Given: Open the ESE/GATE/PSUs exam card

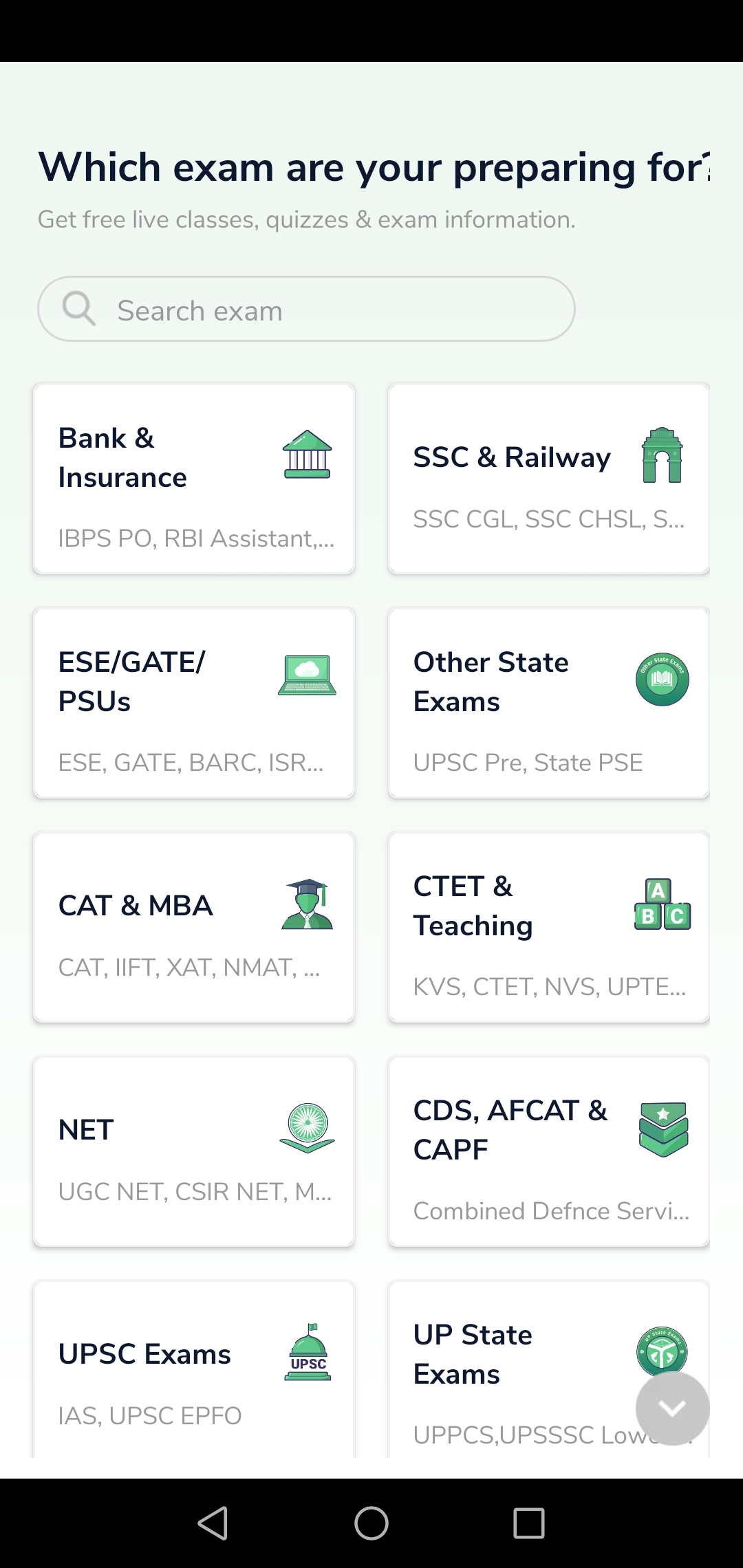Looking at the screenshot, I should 194,703.
